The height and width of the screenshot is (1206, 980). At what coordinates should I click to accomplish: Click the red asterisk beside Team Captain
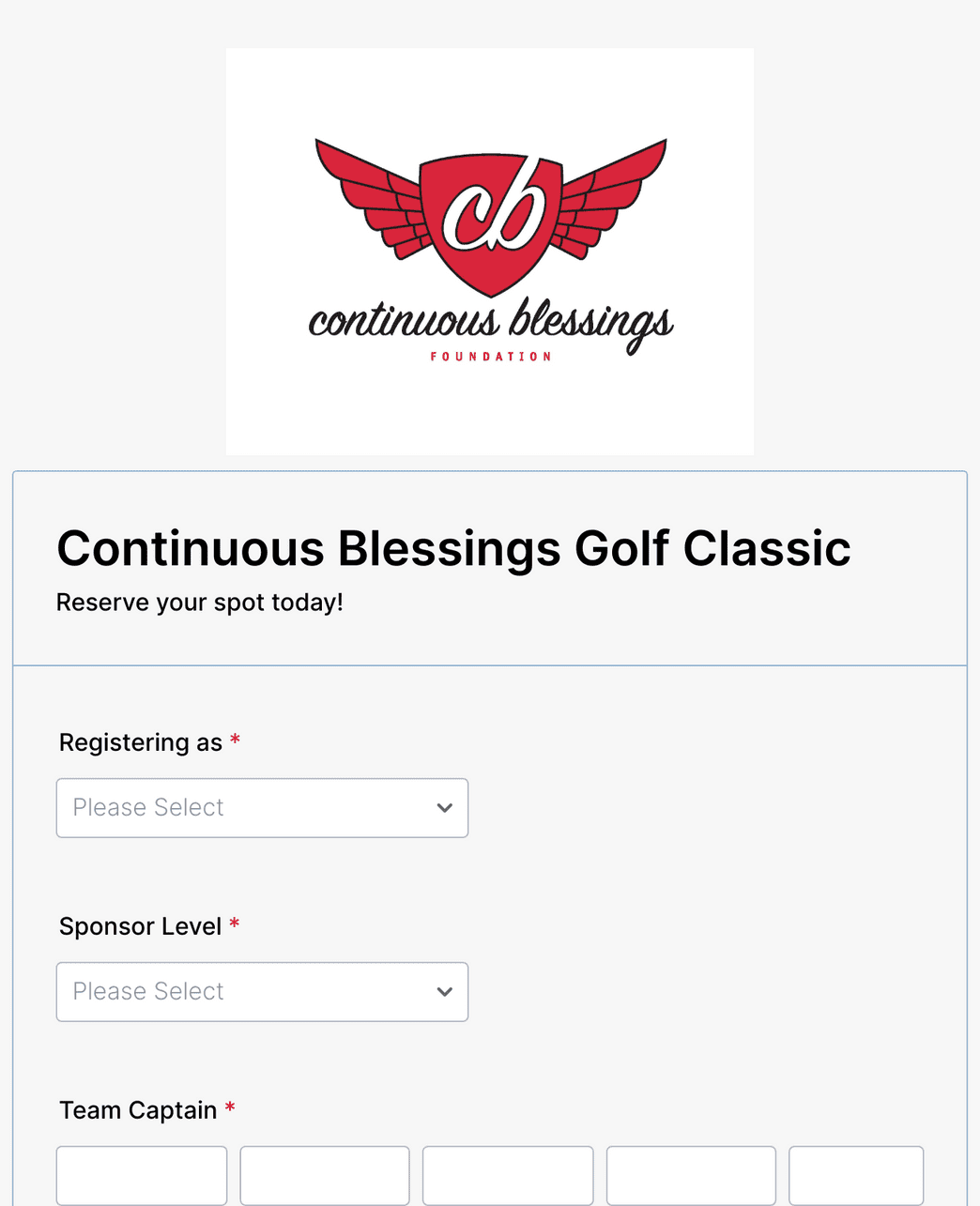(x=230, y=1108)
